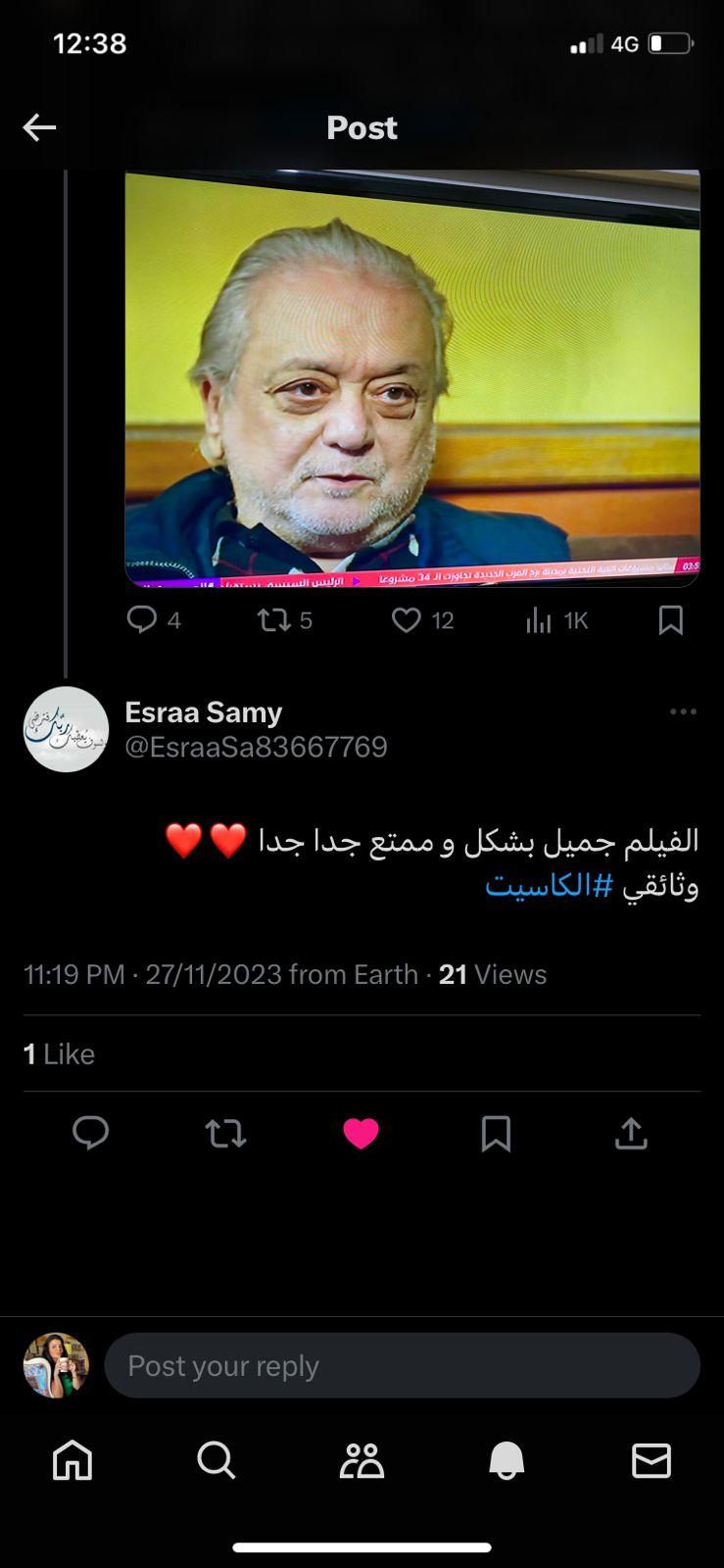Unlike Esraa Samy's post
724x1568 pixels.
tap(361, 1133)
